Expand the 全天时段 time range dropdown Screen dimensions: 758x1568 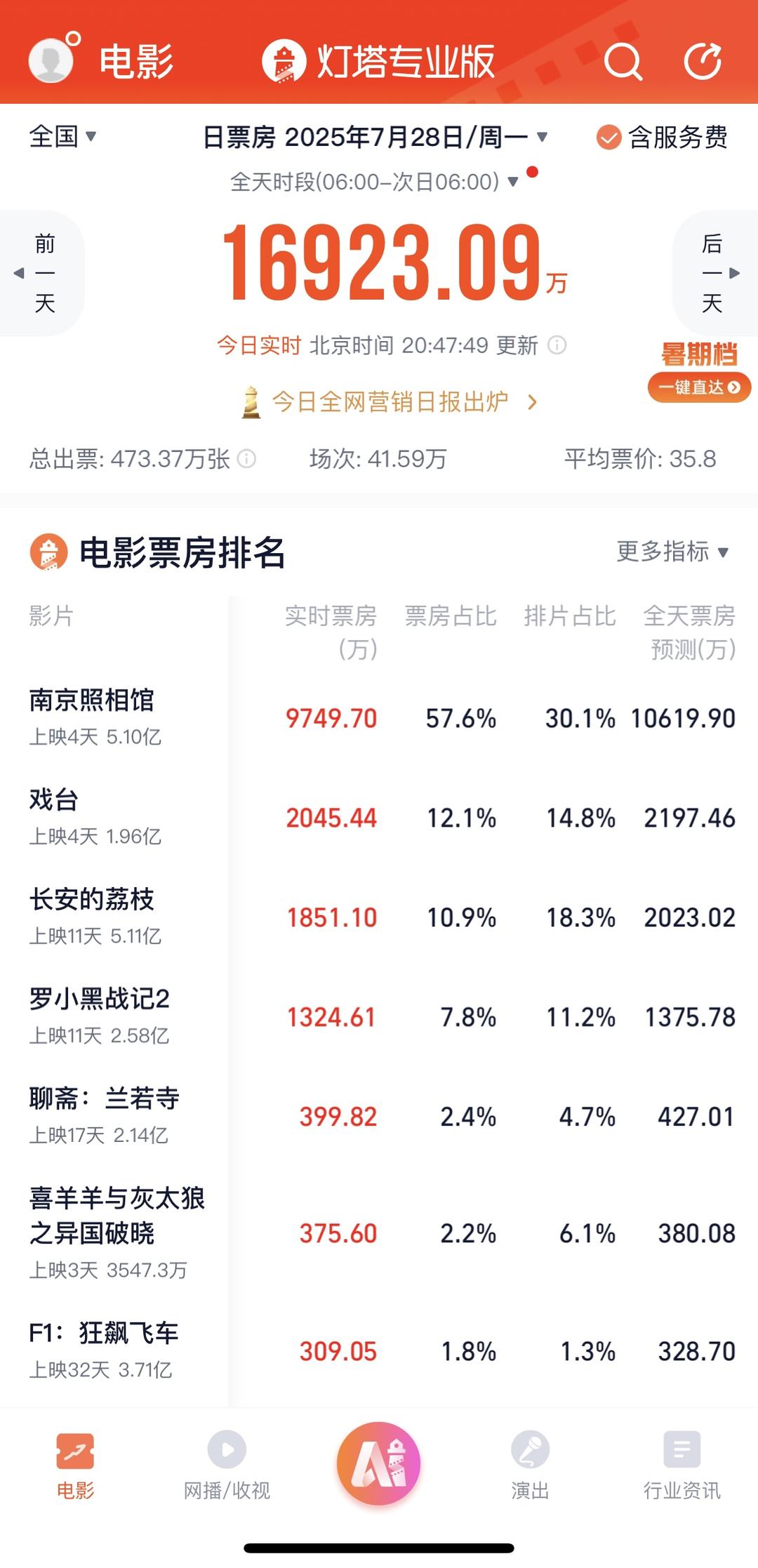(x=375, y=182)
